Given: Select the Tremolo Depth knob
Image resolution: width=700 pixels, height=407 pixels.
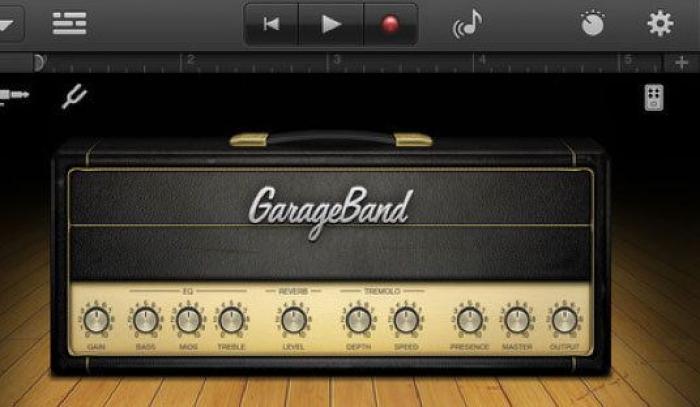Looking at the screenshot, I should 357,320.
